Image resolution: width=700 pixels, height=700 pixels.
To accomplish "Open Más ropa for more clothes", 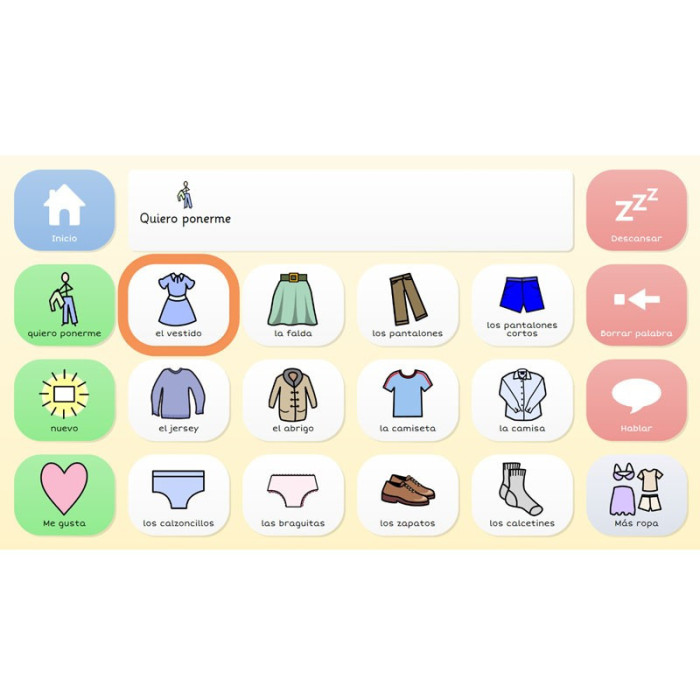I will coord(636,495).
